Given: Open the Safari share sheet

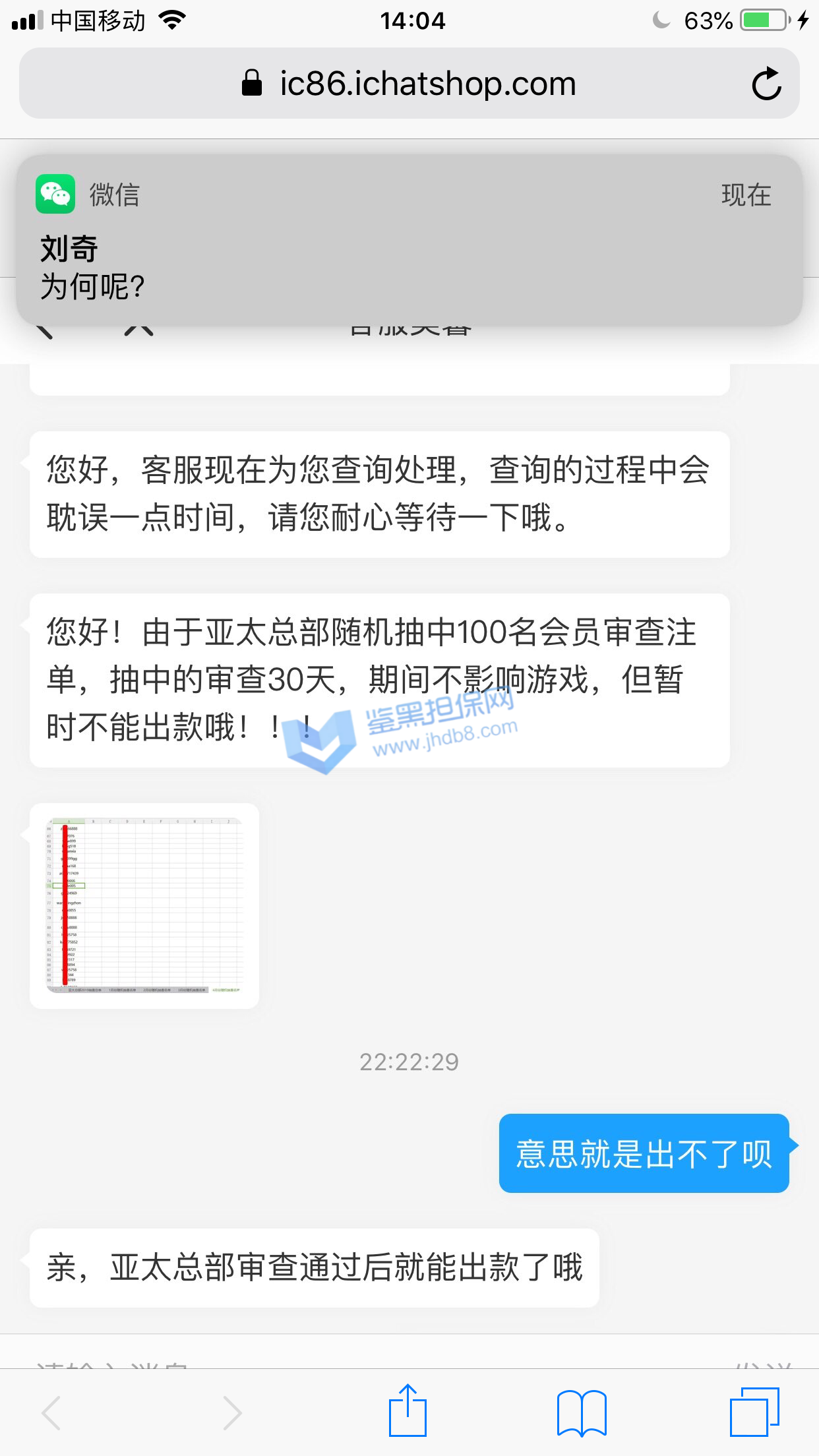Looking at the screenshot, I should (x=408, y=1411).
